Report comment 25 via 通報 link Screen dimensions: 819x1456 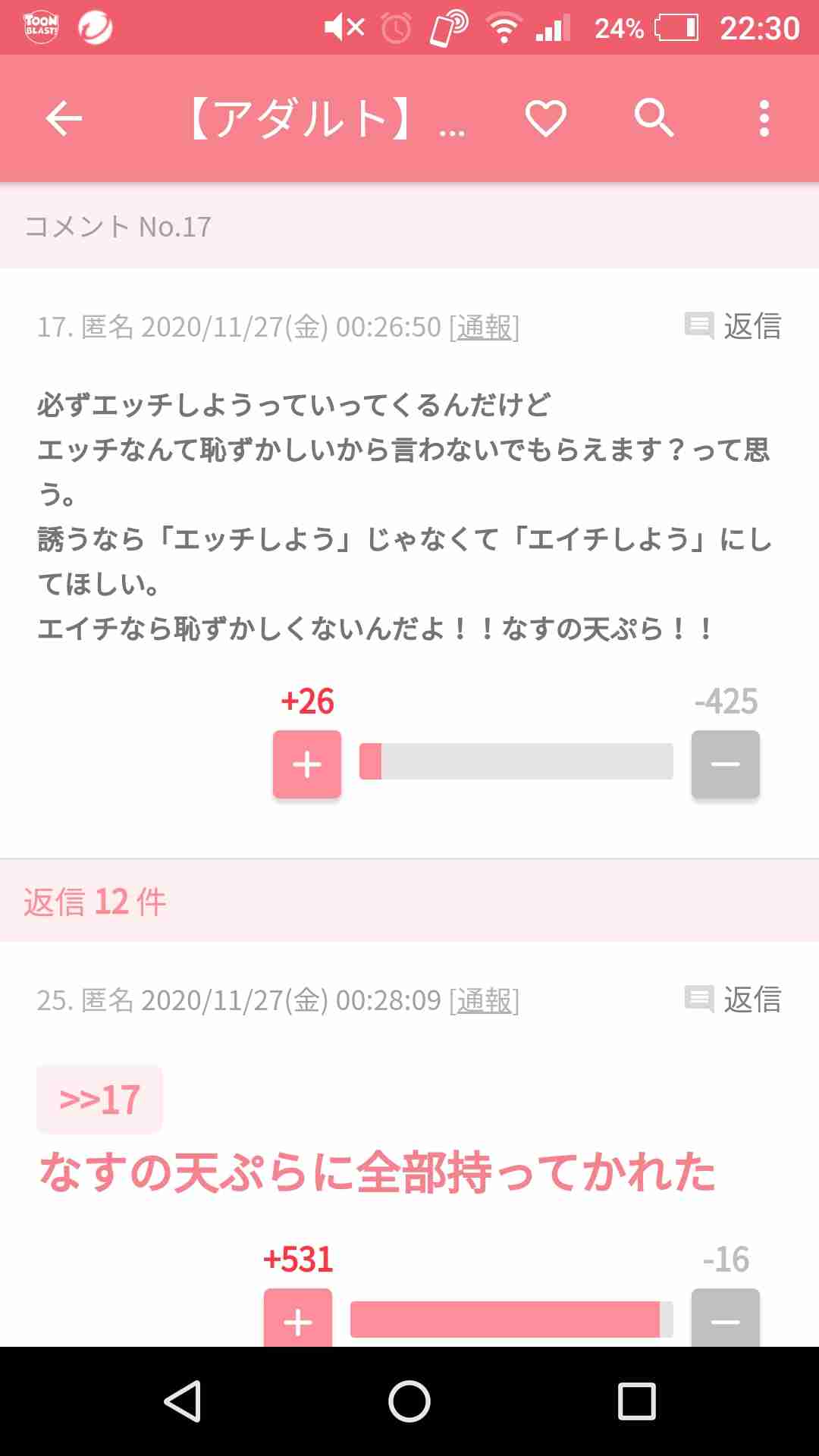pyautogui.click(x=485, y=1001)
